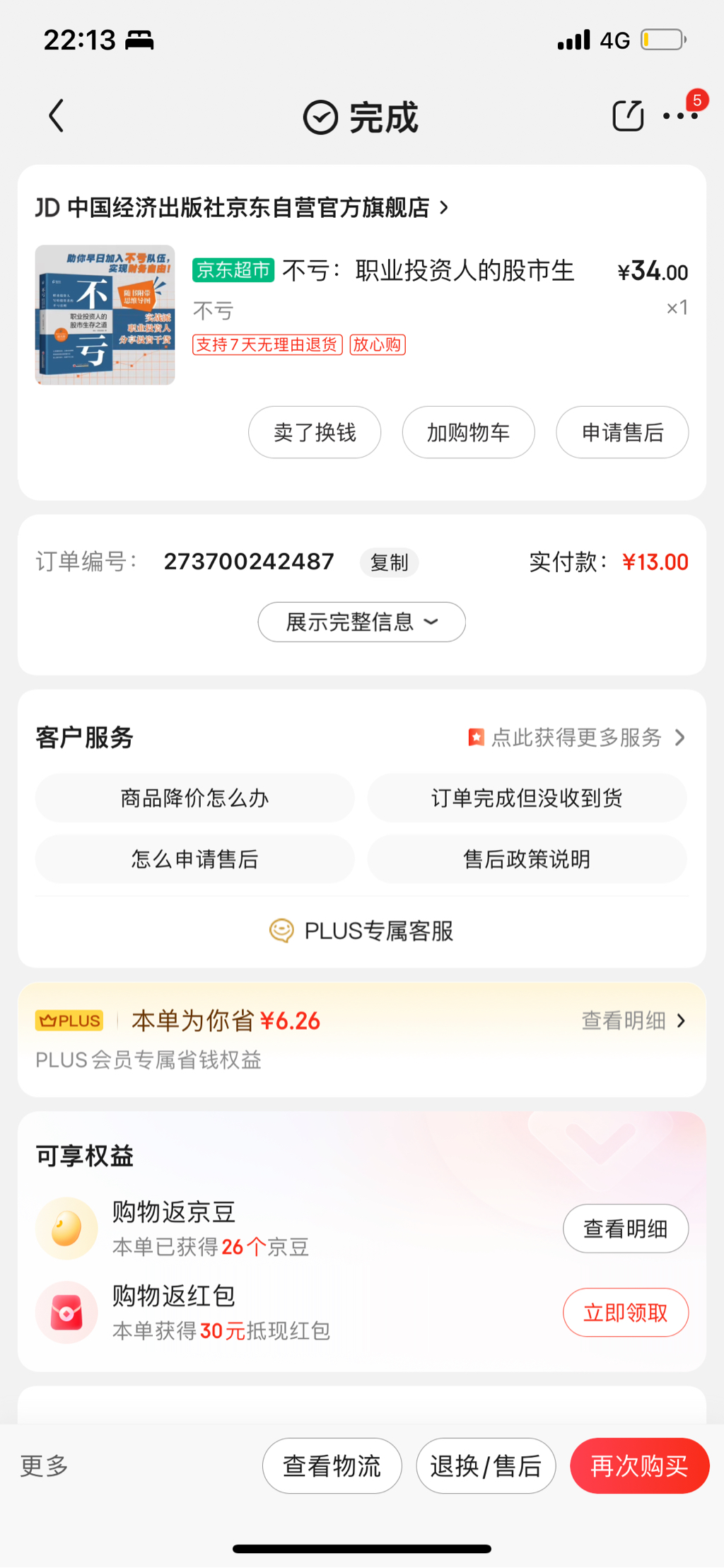Claim the red packet with 立即领取
The height and width of the screenshot is (1568, 724).
(x=625, y=1313)
